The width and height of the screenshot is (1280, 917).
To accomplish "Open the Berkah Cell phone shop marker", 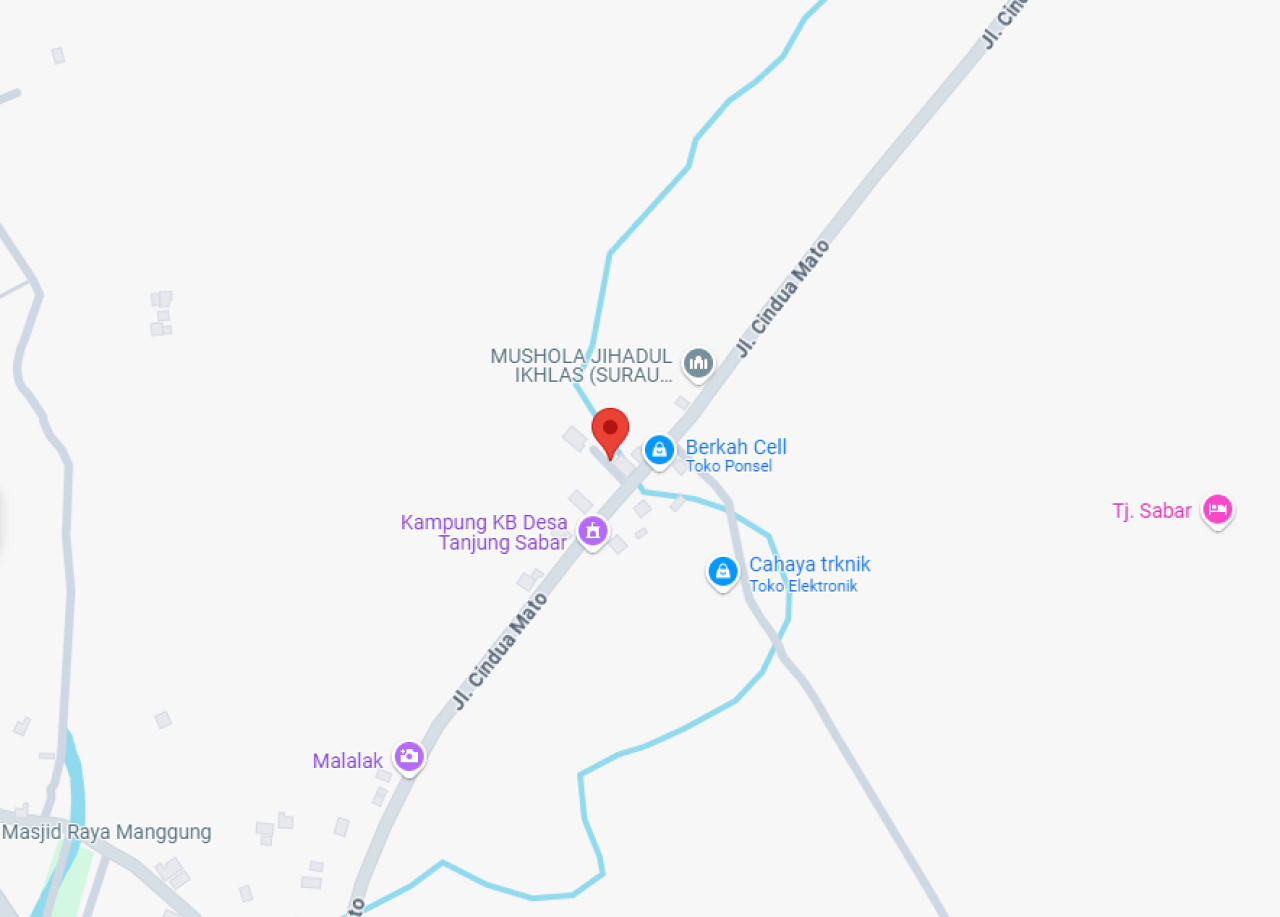I will (x=659, y=450).
